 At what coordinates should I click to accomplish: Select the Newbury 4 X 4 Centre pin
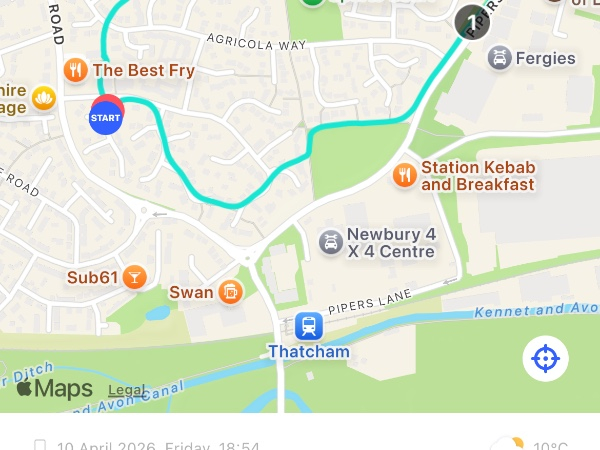click(330, 241)
